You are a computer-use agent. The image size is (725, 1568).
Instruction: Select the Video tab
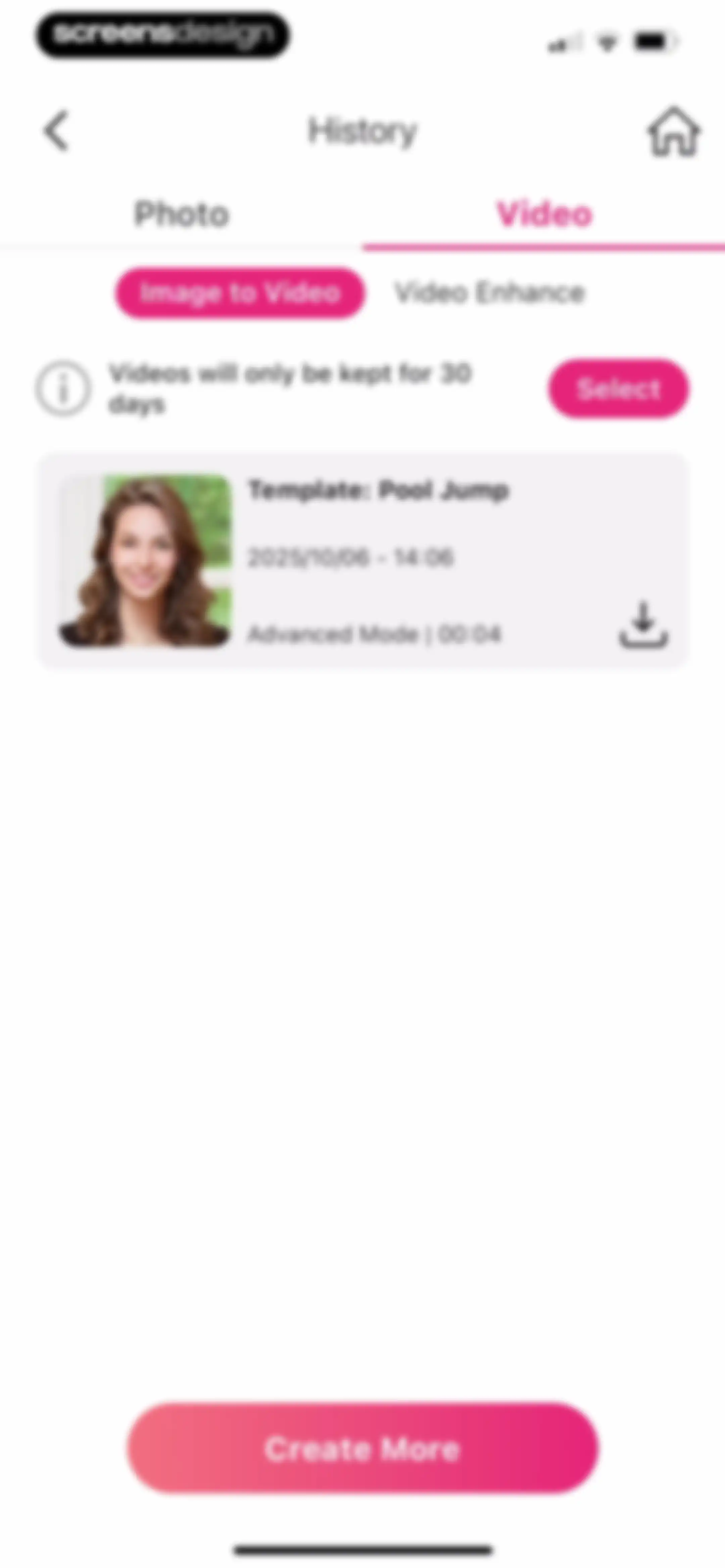point(544,214)
